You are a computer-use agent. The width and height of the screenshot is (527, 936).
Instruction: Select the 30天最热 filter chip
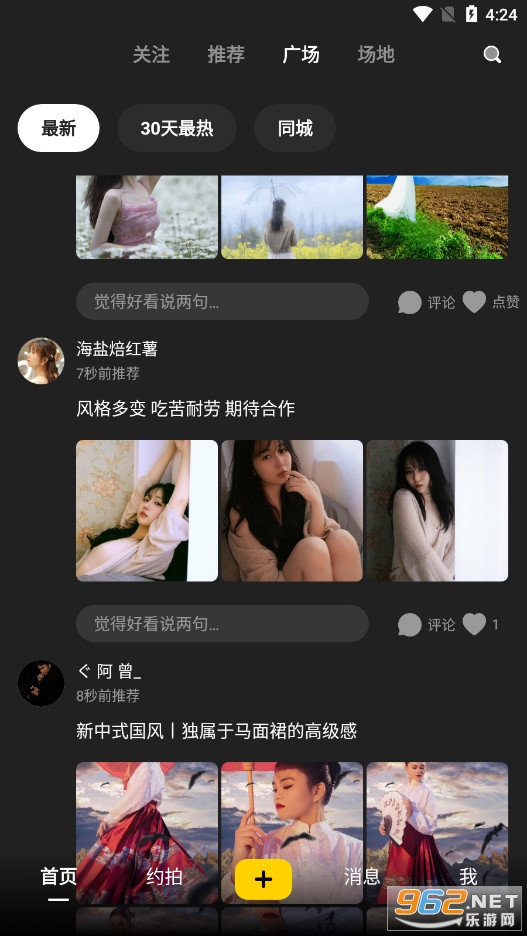point(177,128)
